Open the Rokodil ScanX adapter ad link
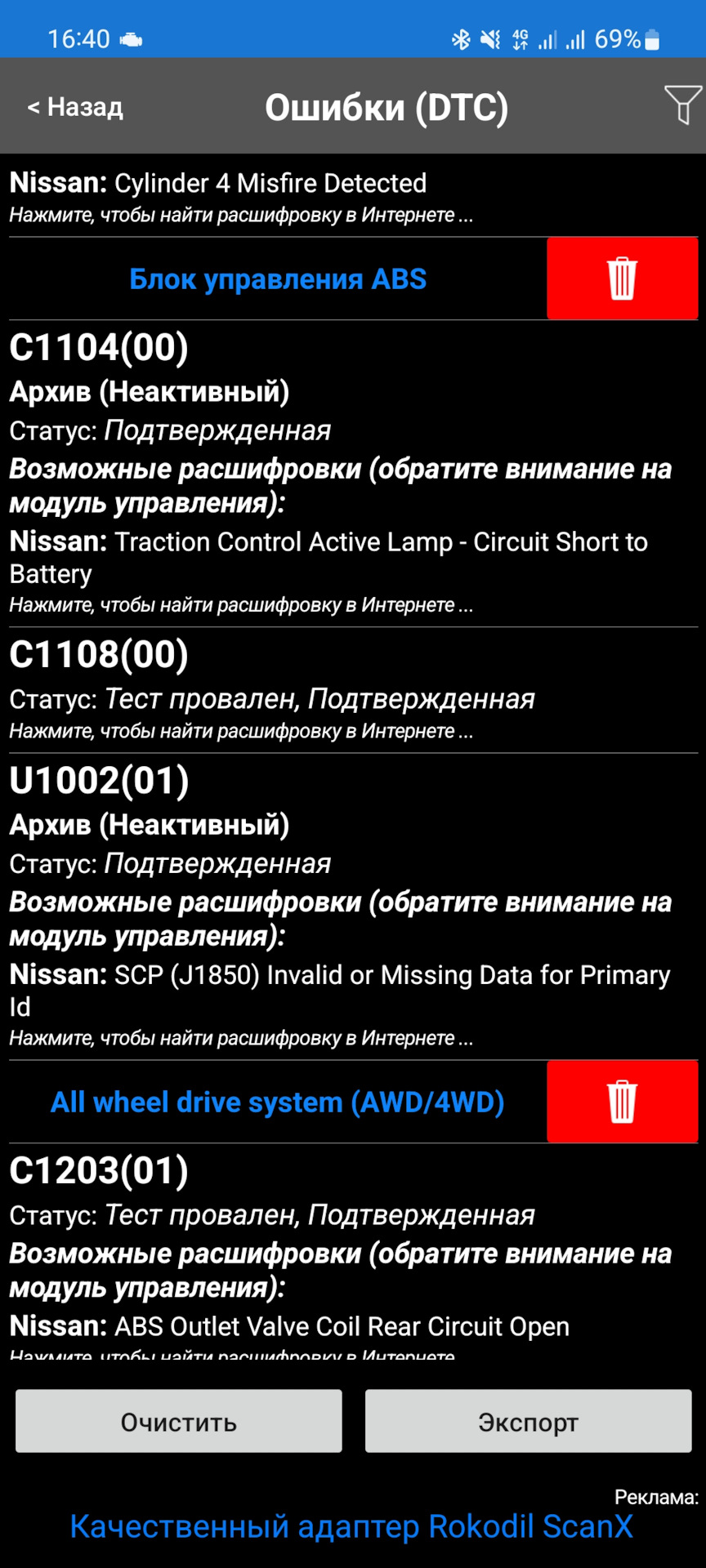 tap(351, 1526)
